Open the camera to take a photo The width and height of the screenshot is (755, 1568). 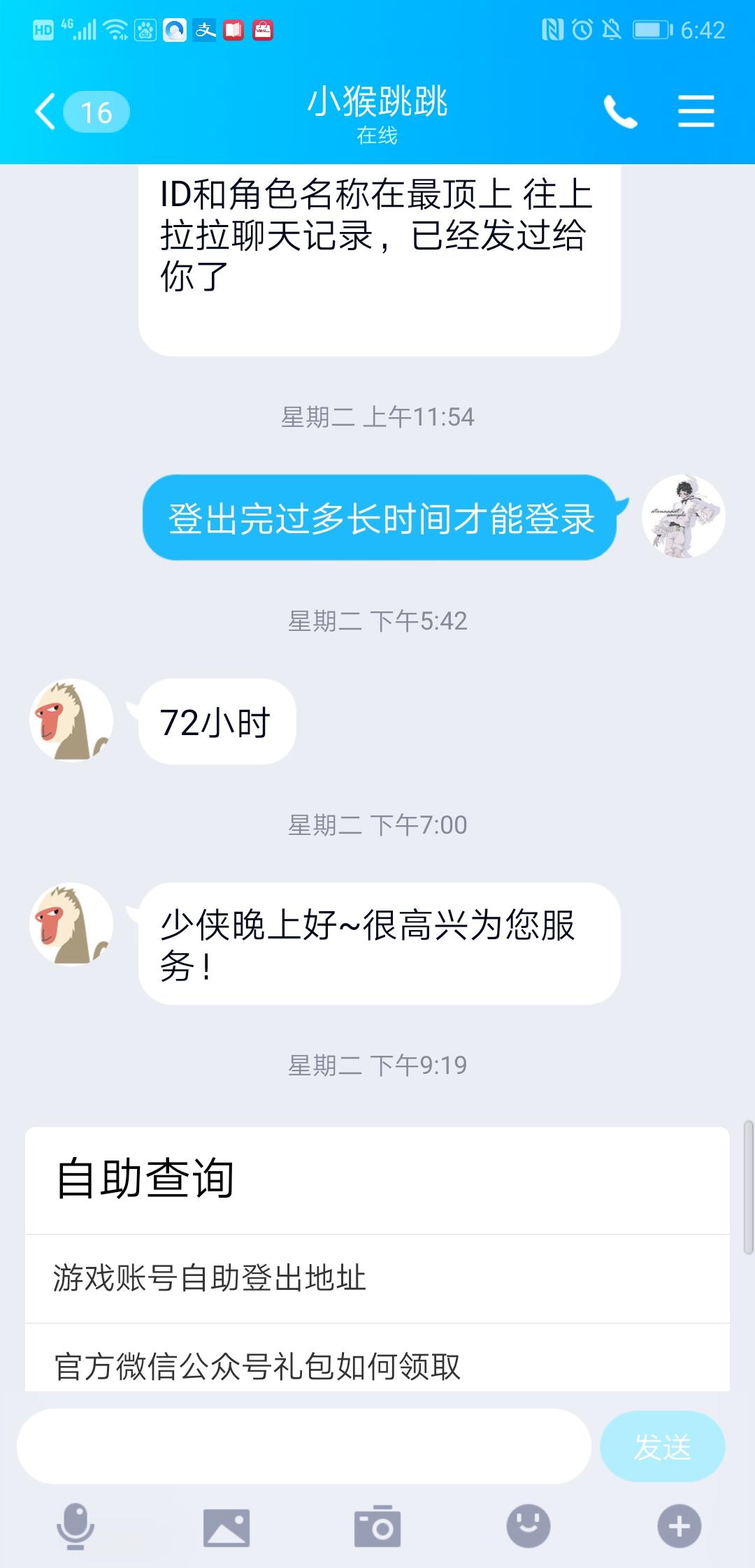click(377, 1527)
